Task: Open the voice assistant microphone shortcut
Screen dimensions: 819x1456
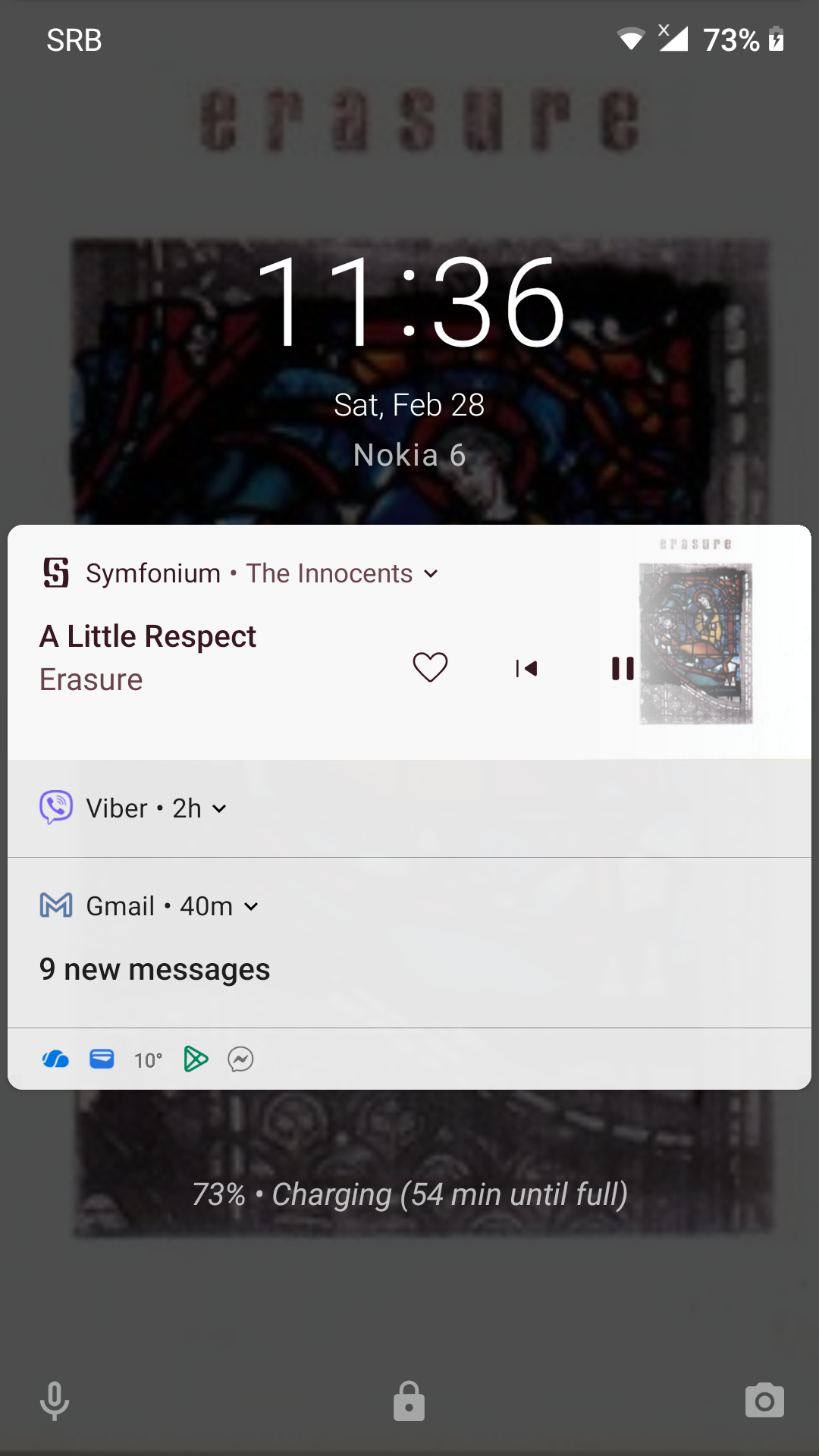Action: click(x=55, y=1401)
